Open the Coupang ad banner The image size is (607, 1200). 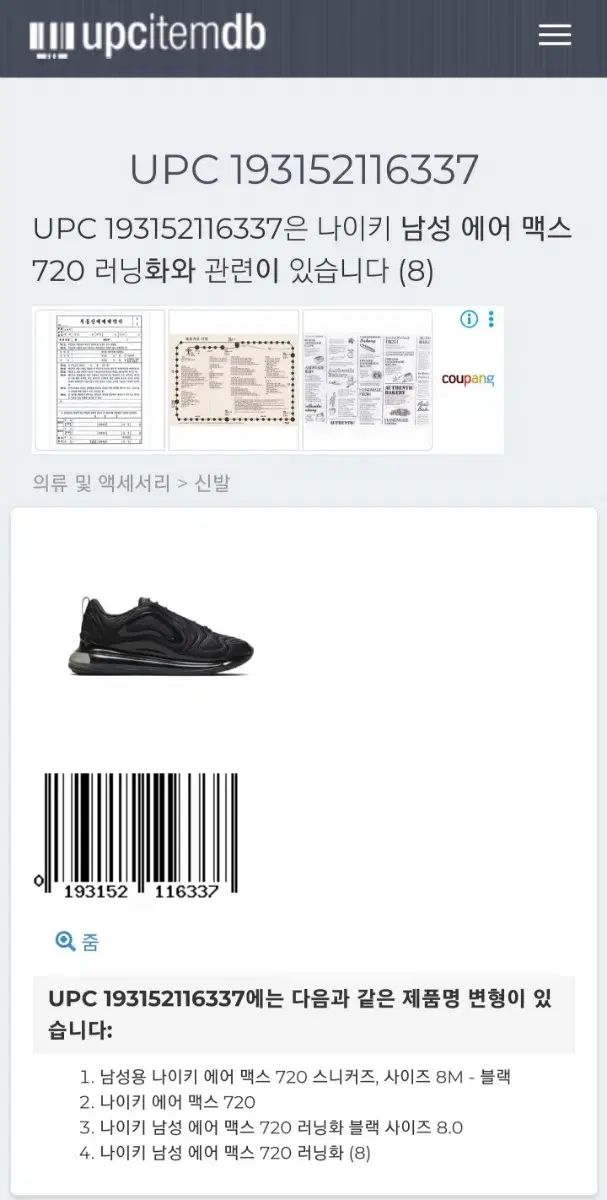[468, 380]
